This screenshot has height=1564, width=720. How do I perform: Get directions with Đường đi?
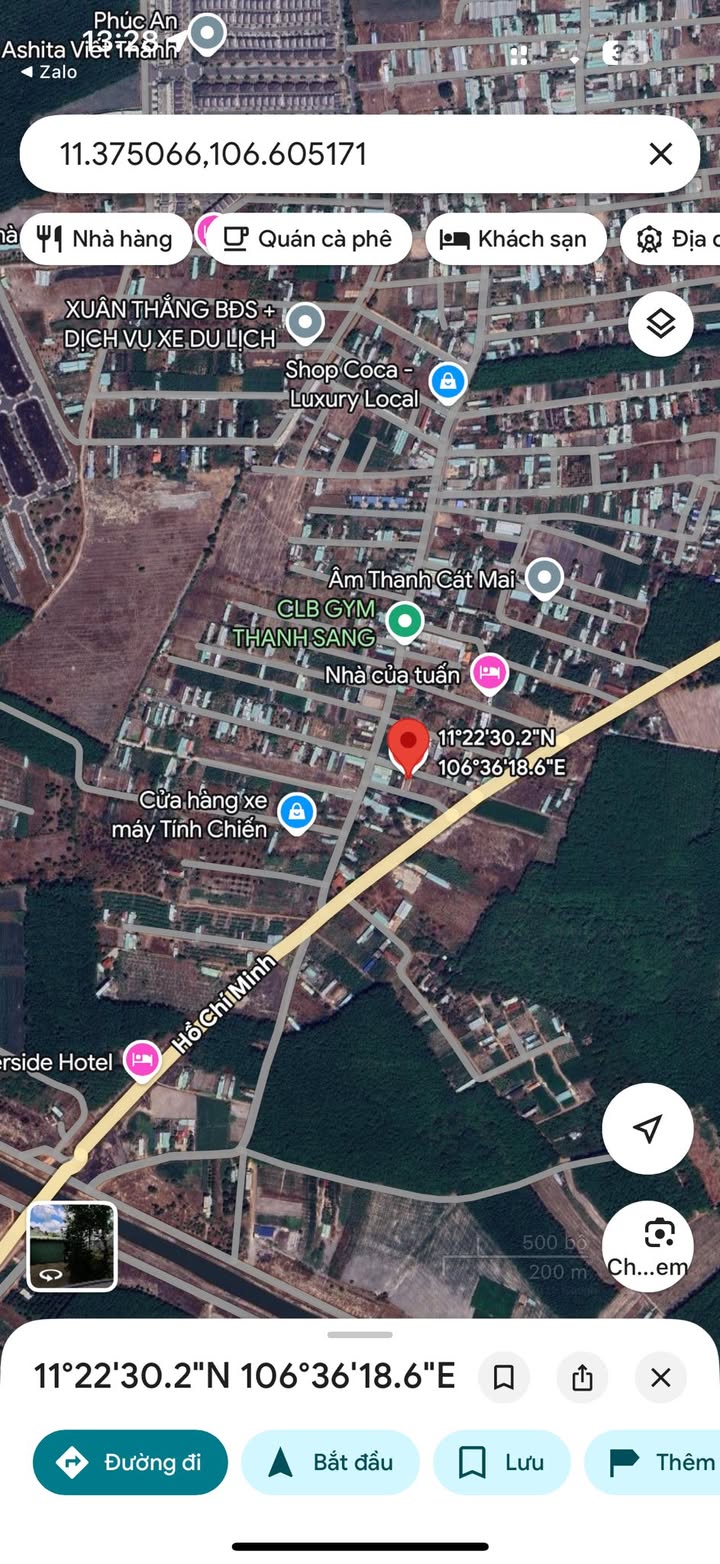click(130, 1462)
